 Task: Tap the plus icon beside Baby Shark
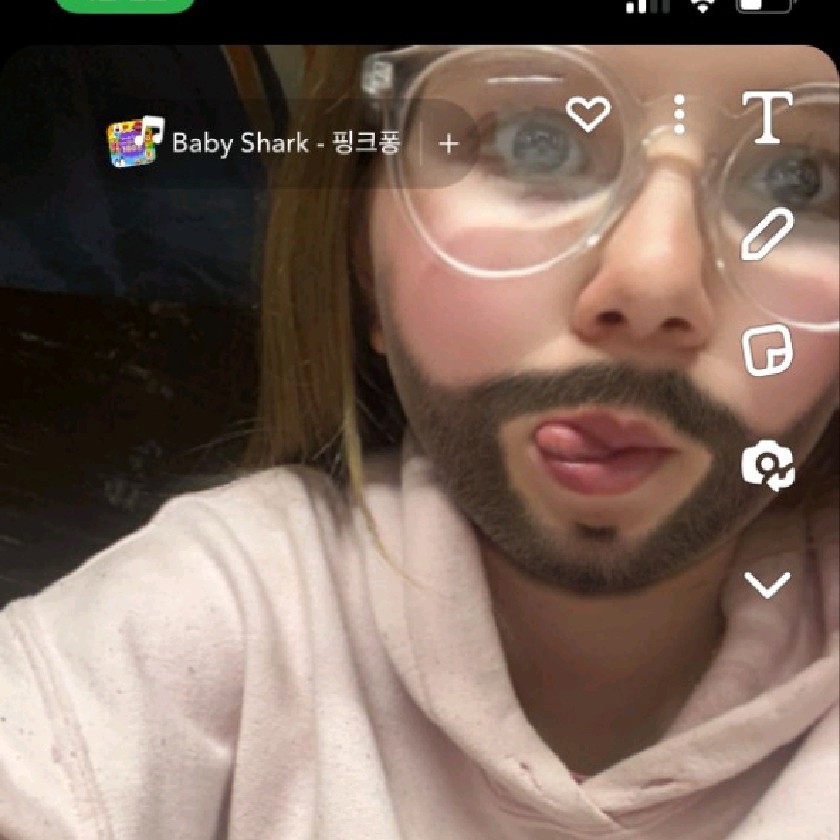(x=448, y=144)
